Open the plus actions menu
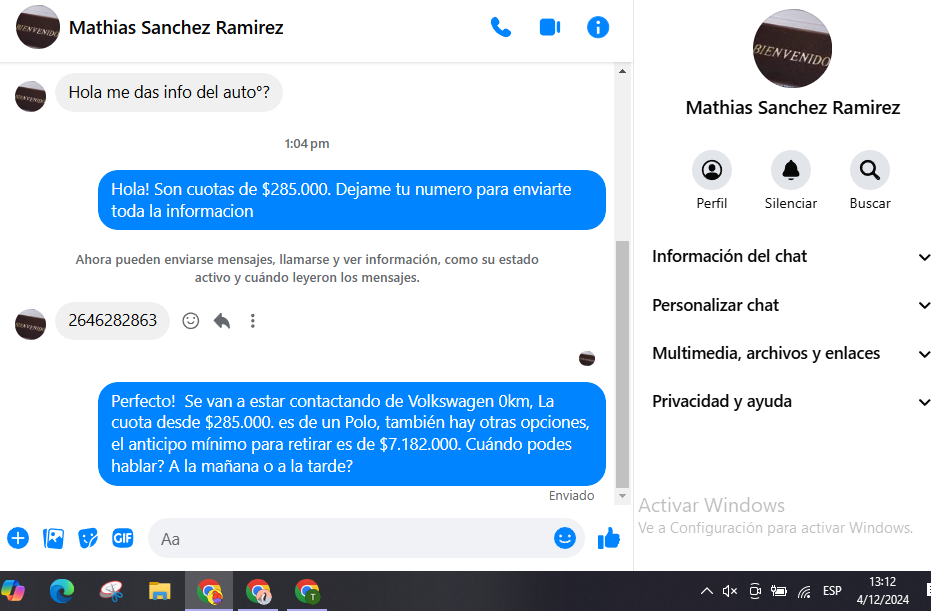This screenshot has height=611, width=931. [x=18, y=538]
